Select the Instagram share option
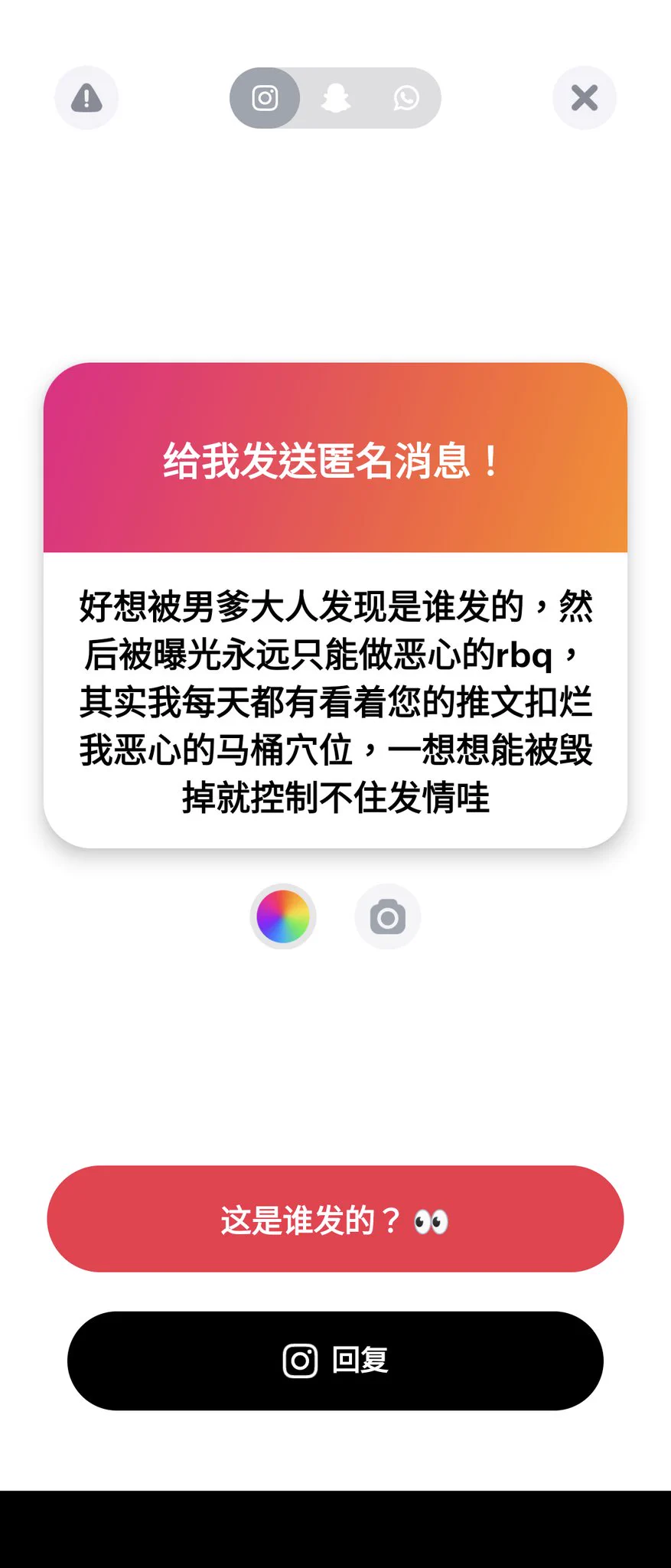Screen dimensions: 671x1568 click(x=265, y=98)
